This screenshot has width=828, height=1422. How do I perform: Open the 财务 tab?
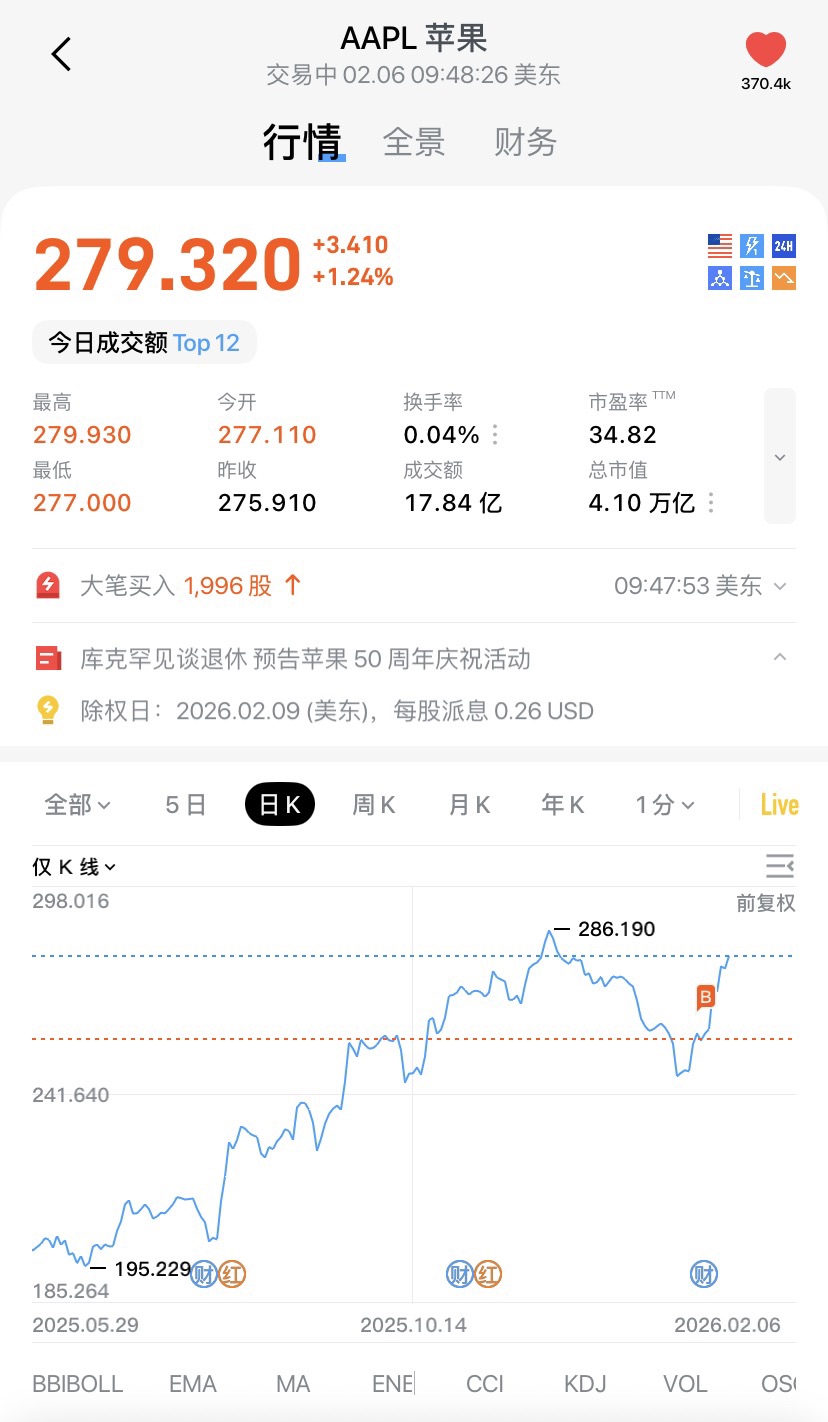pyautogui.click(x=525, y=142)
